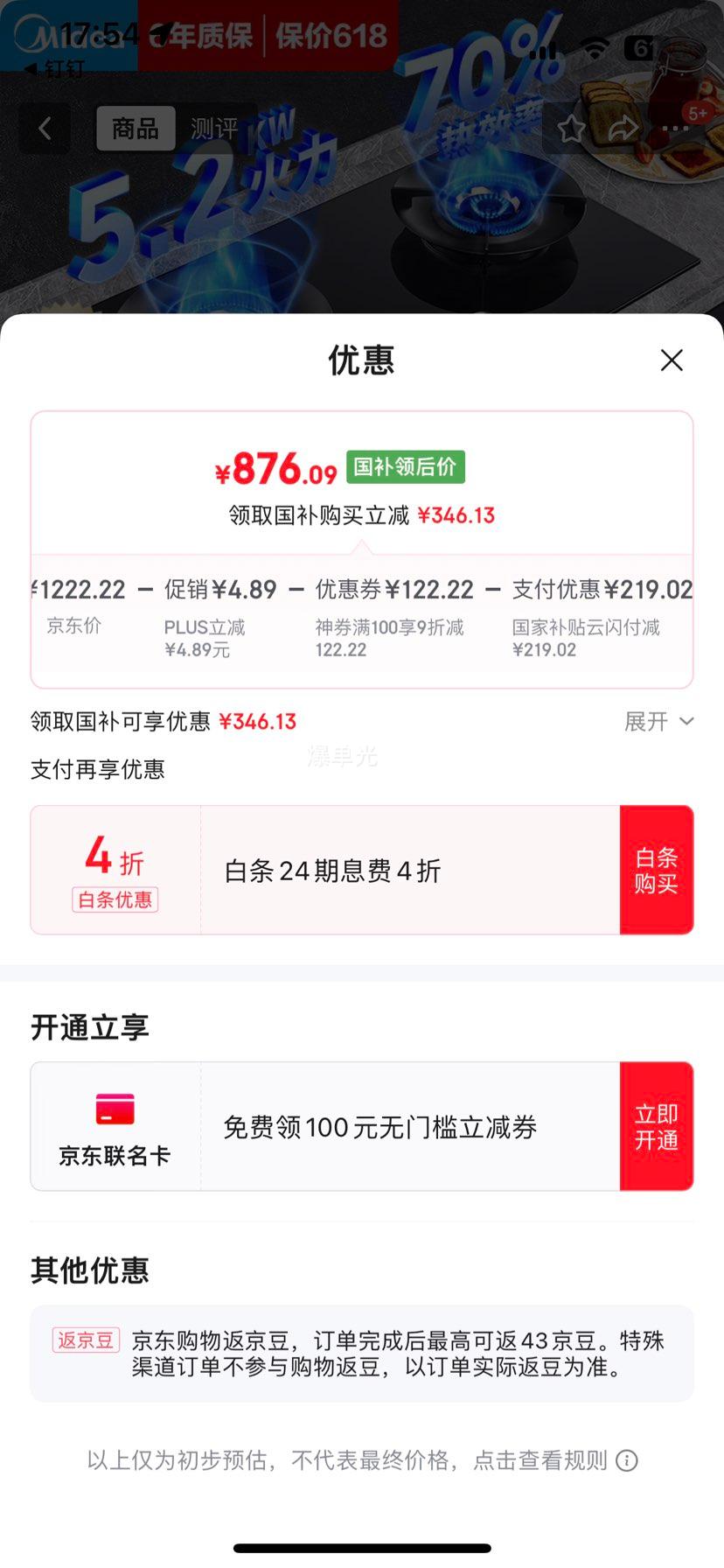View the pricing rules via the info icon
724x1568 pixels.
[627, 1460]
